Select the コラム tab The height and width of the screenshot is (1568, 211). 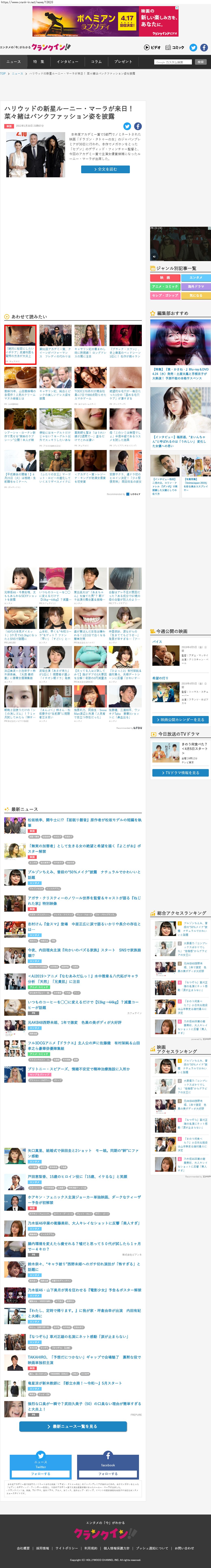[96, 61]
